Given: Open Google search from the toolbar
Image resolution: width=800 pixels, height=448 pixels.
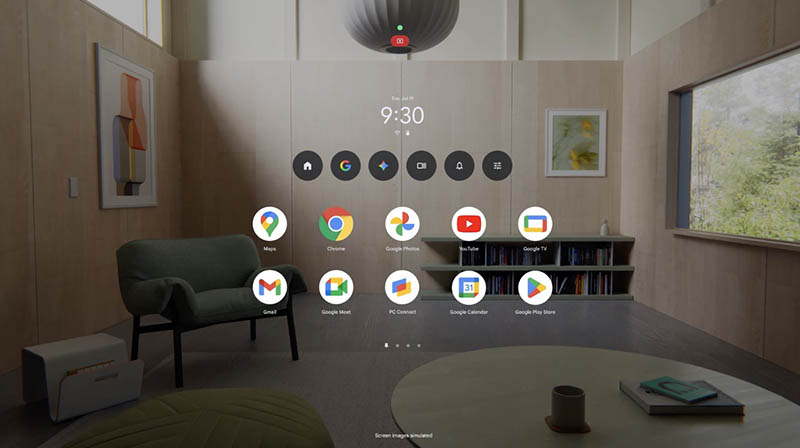Looking at the screenshot, I should point(346,166).
